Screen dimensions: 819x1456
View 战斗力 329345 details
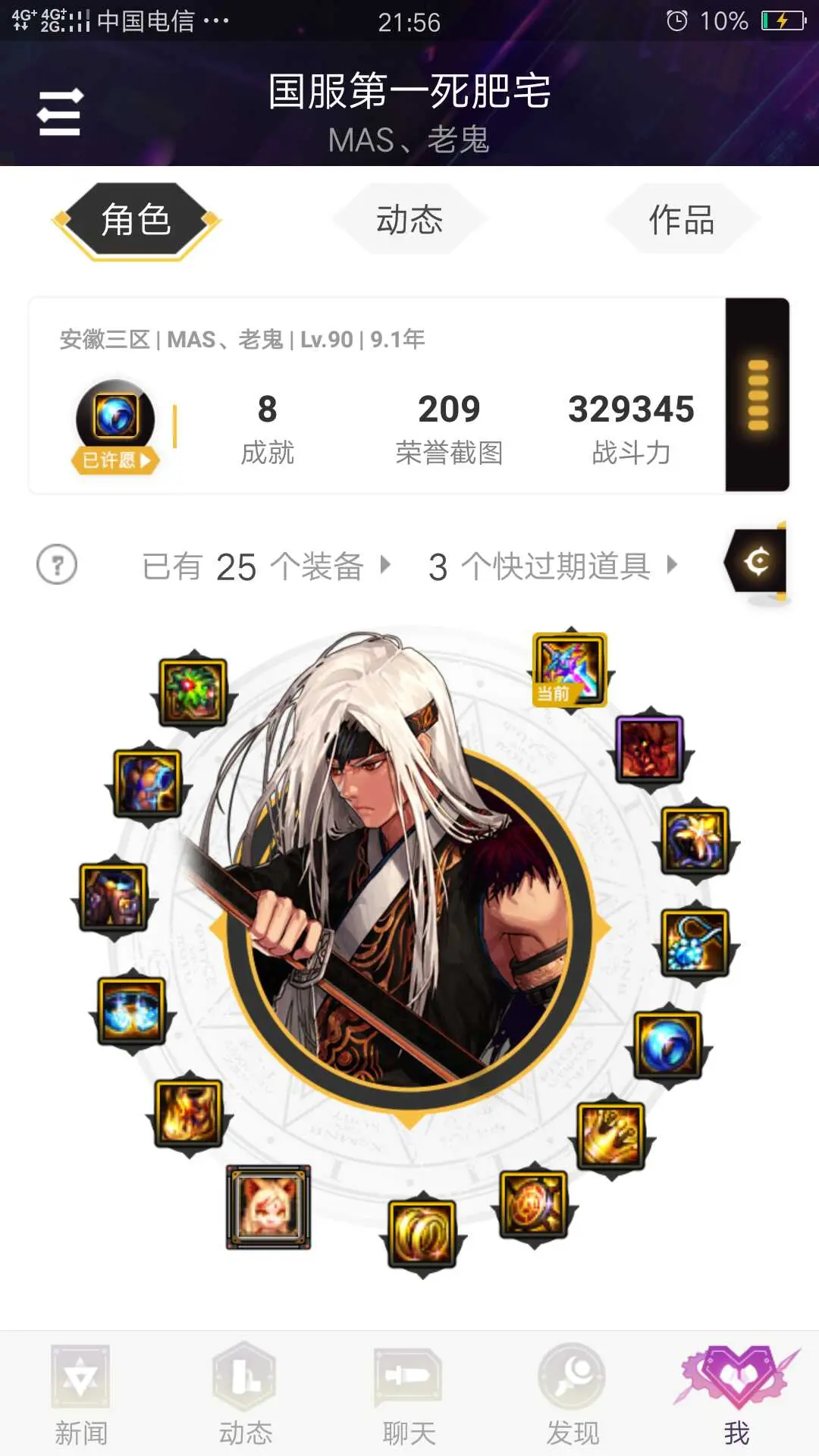631,428
